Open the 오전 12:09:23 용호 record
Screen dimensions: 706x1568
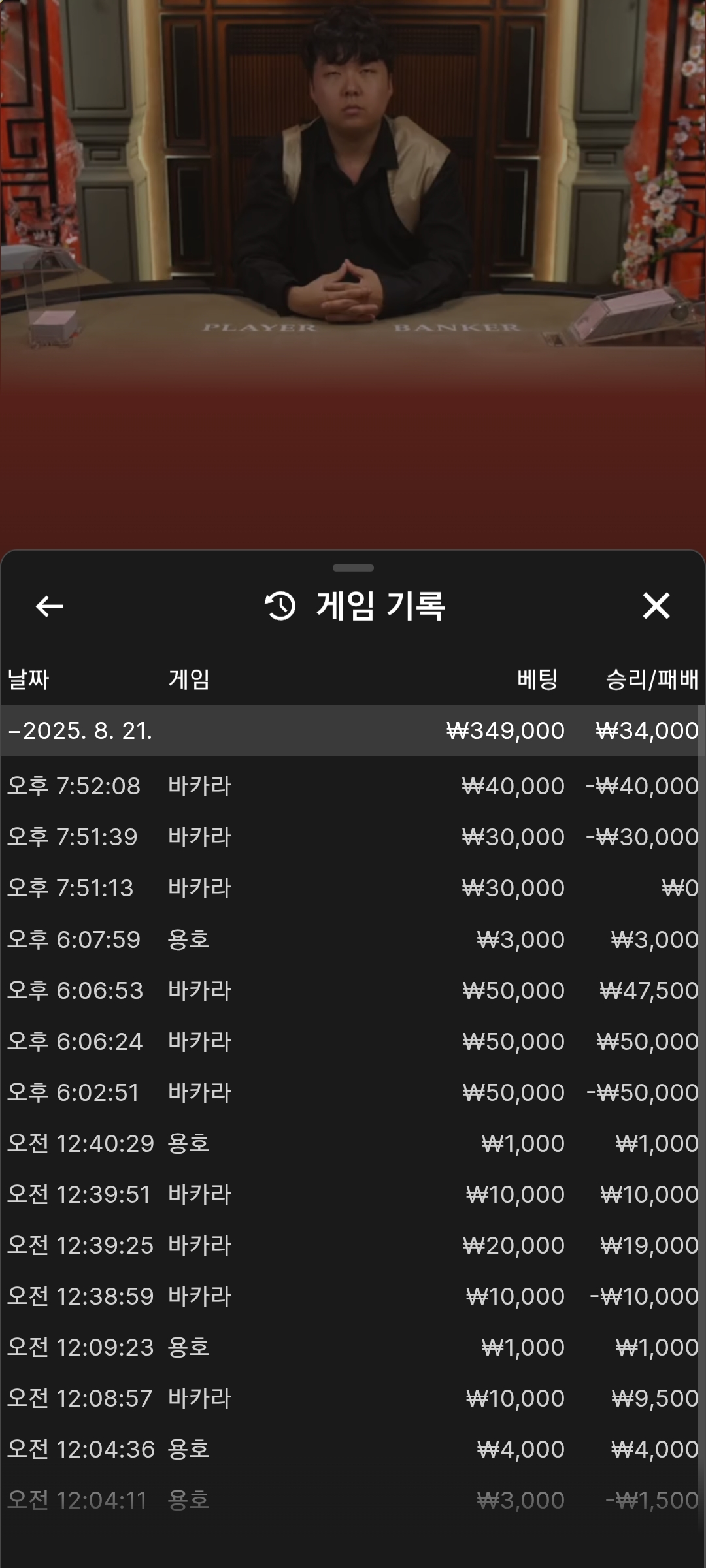coord(352,1347)
